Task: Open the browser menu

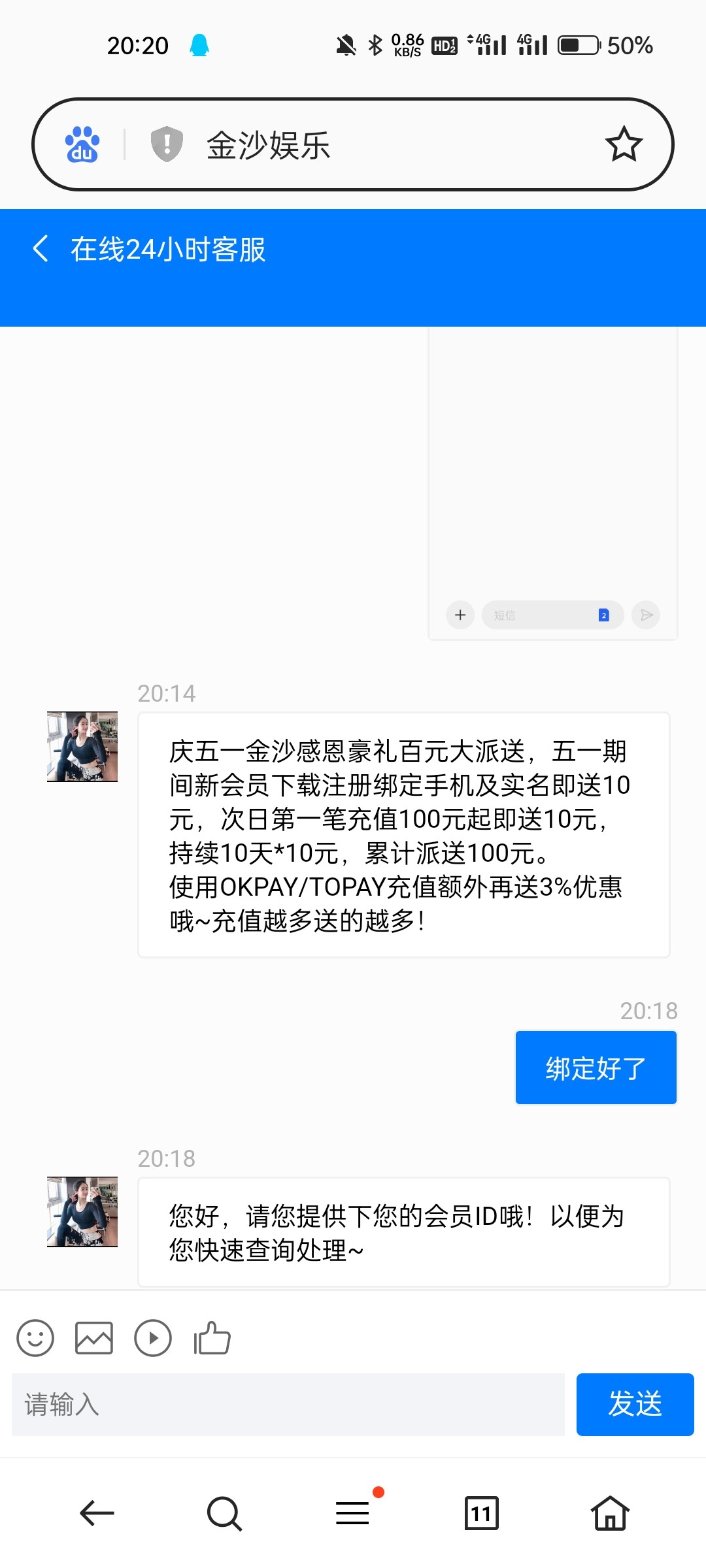Action: point(353,1513)
